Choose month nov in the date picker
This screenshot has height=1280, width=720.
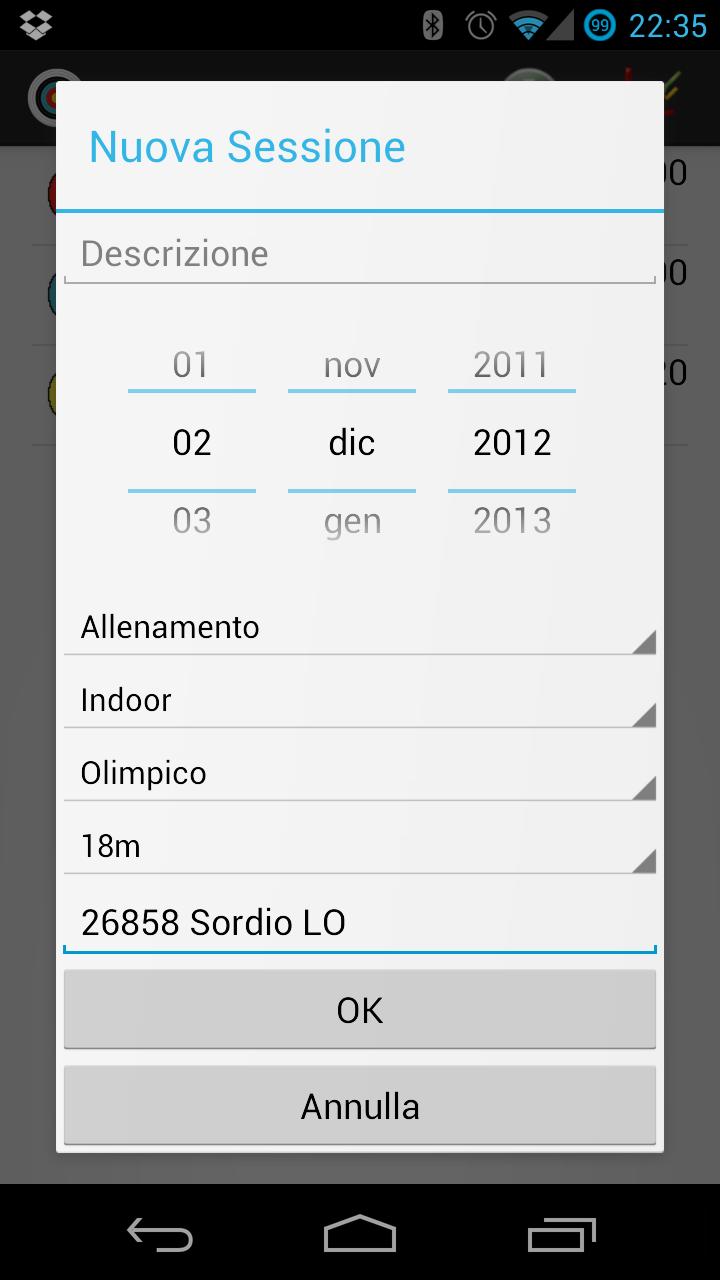click(352, 365)
